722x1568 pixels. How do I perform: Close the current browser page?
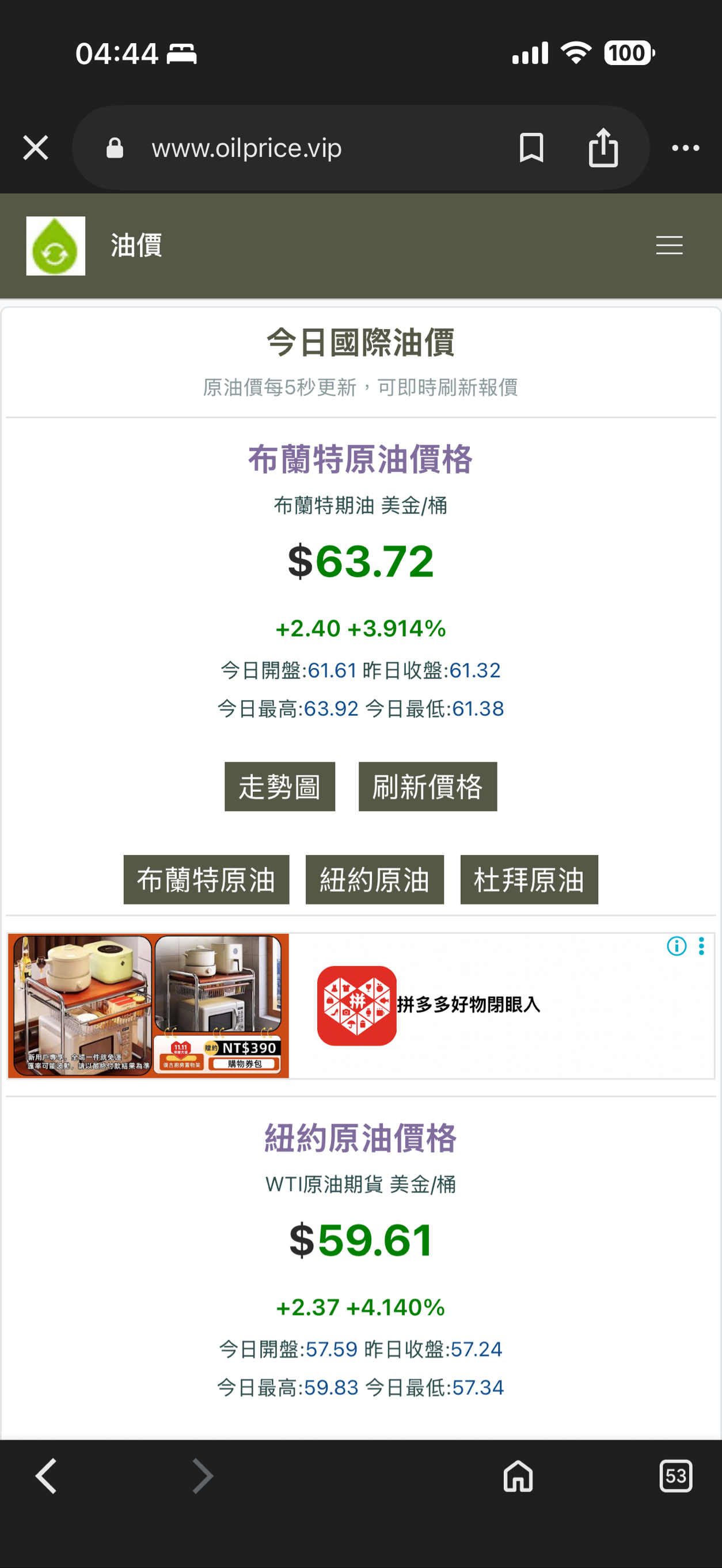pyautogui.click(x=35, y=148)
